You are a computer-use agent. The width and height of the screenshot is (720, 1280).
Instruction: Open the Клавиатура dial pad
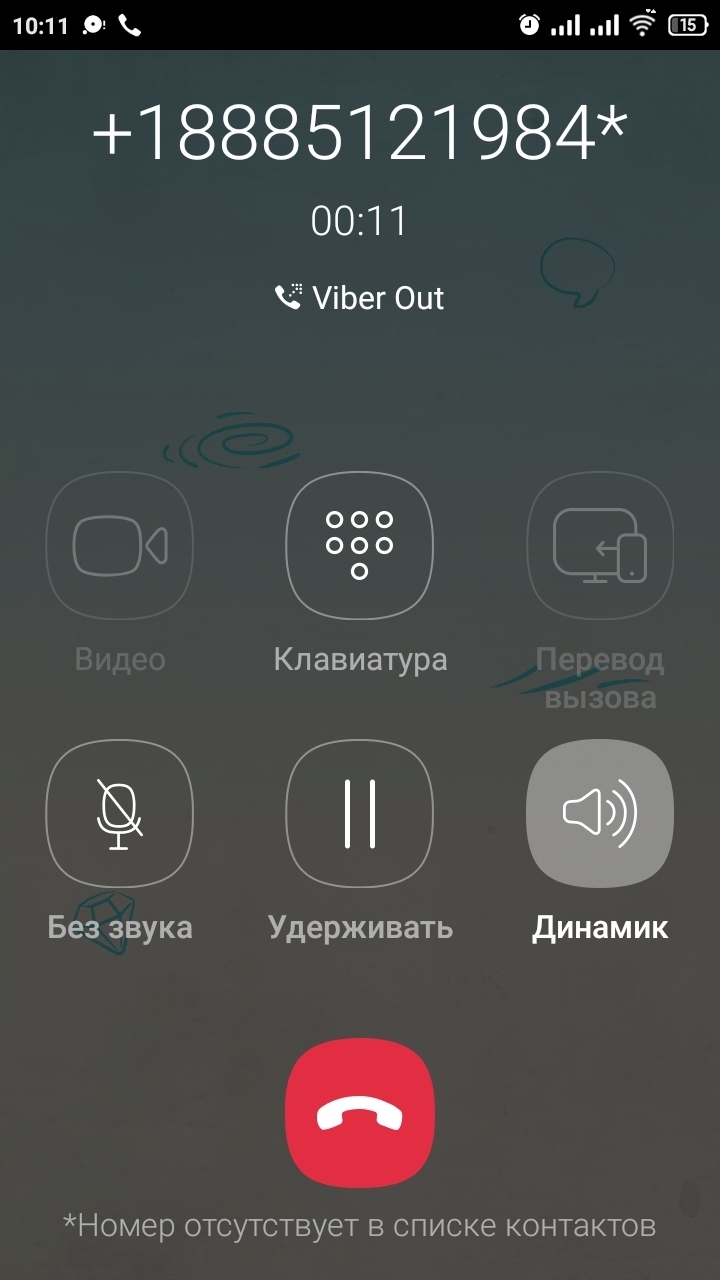(x=360, y=546)
